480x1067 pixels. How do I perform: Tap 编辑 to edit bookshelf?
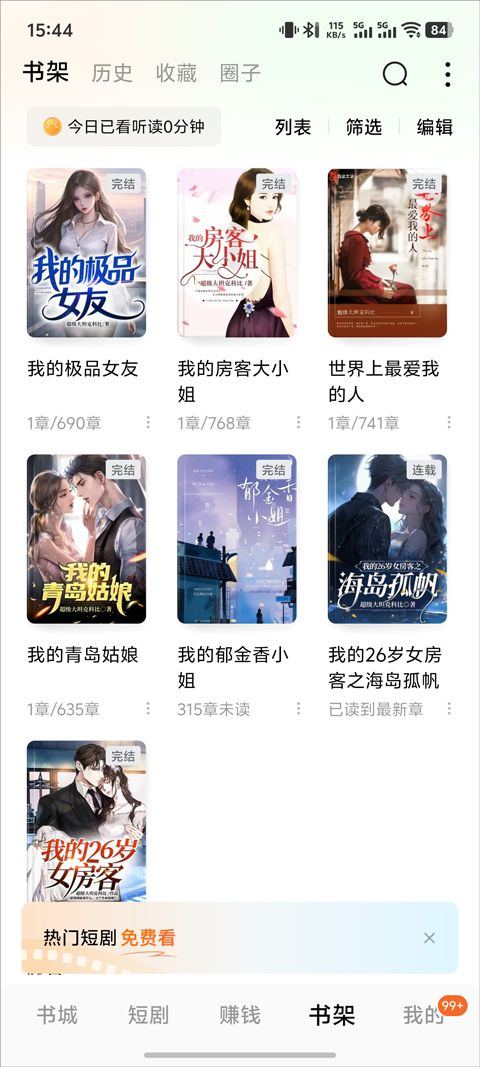coord(434,127)
